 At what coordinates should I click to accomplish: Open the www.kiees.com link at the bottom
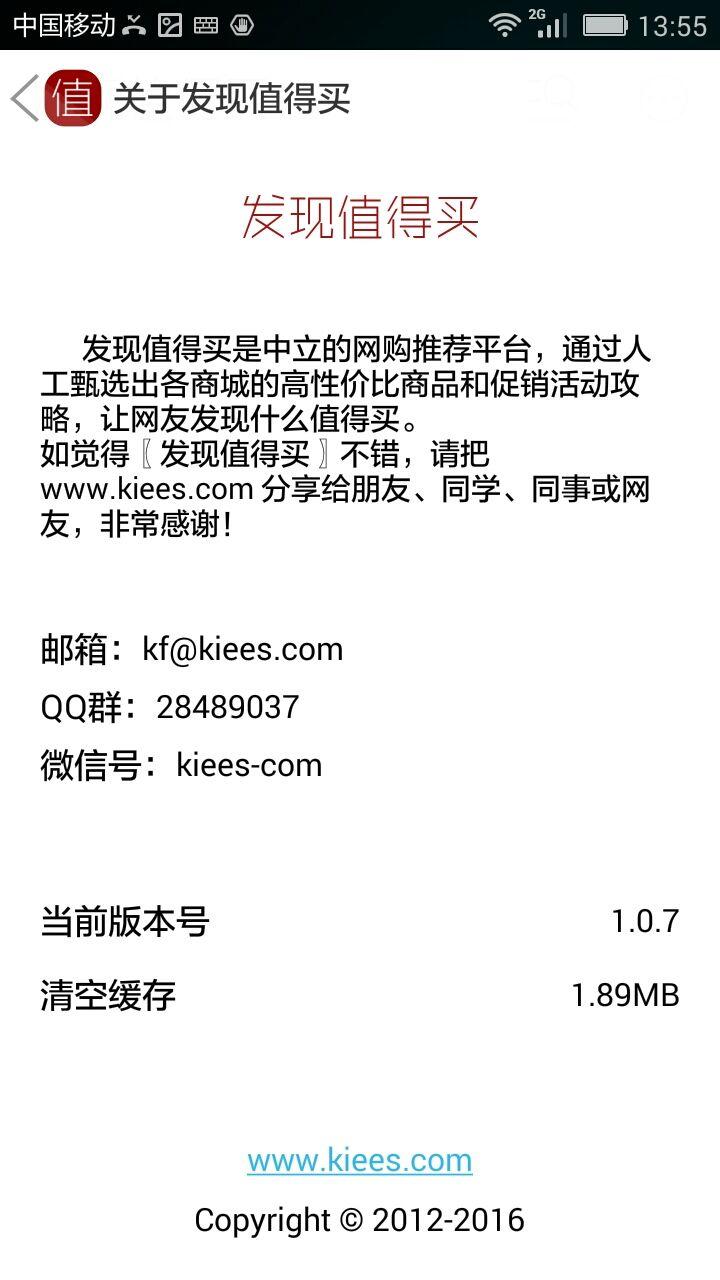click(x=359, y=1160)
